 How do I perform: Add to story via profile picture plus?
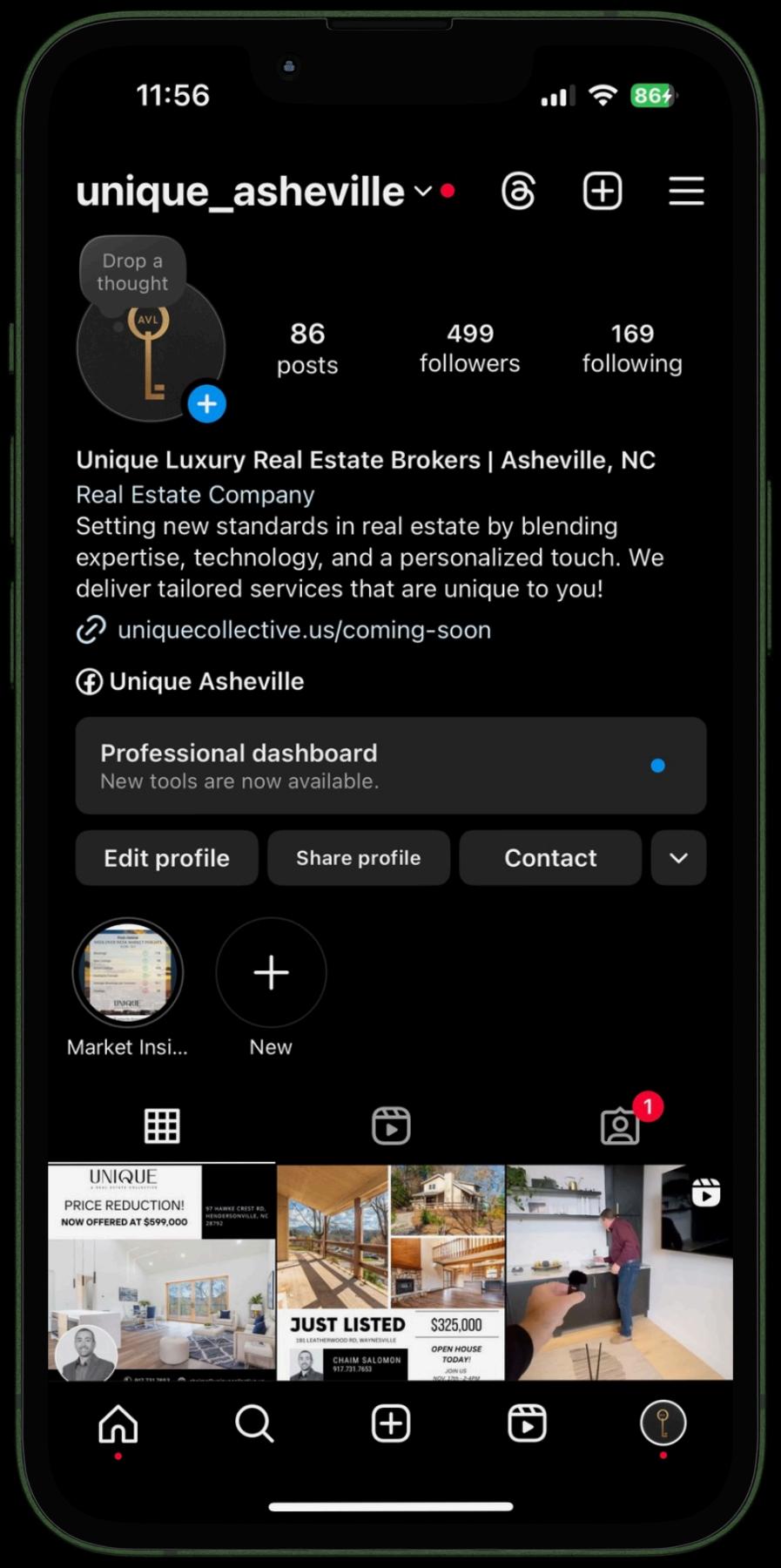(207, 404)
